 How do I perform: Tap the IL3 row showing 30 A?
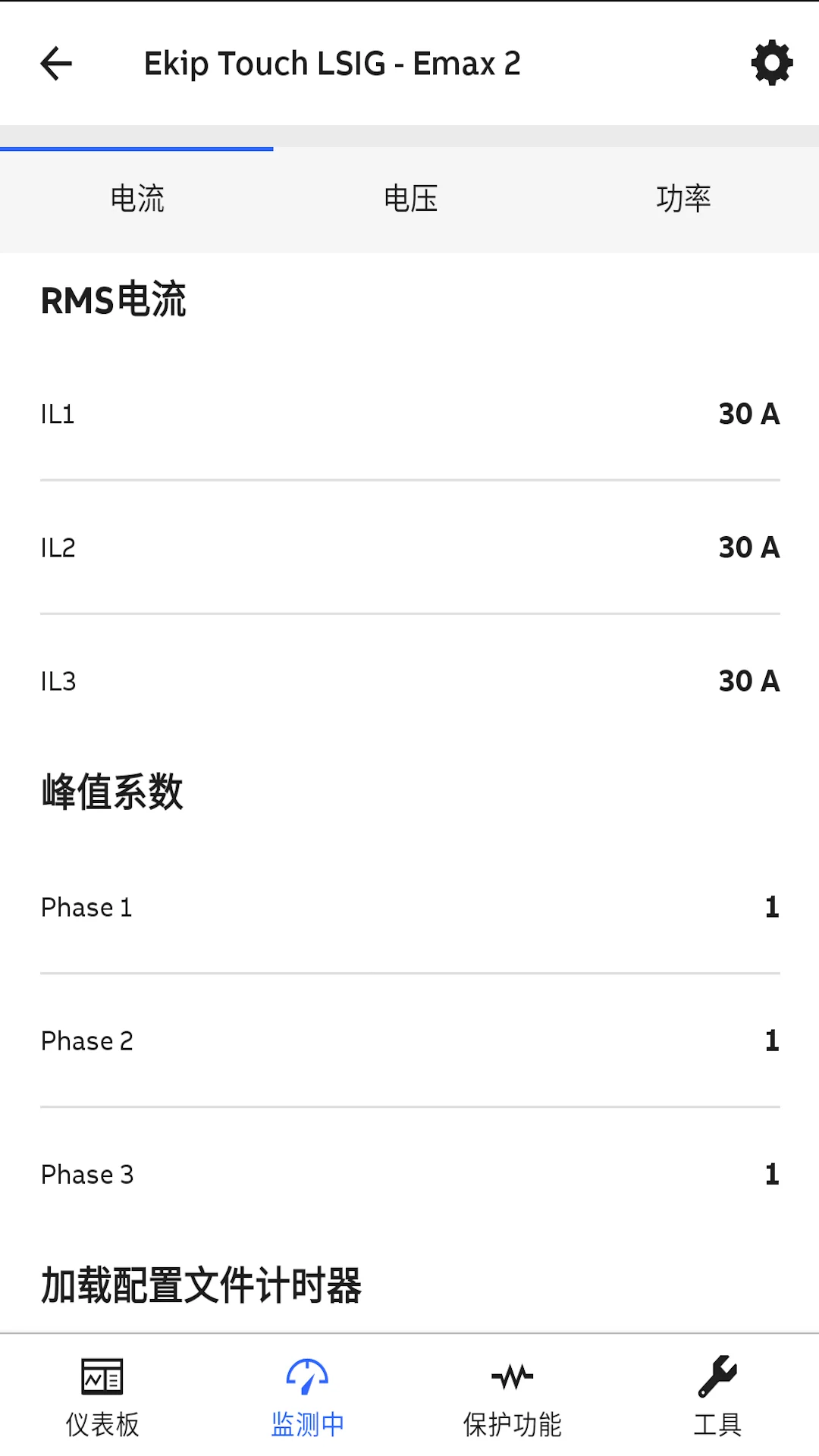pos(409,681)
